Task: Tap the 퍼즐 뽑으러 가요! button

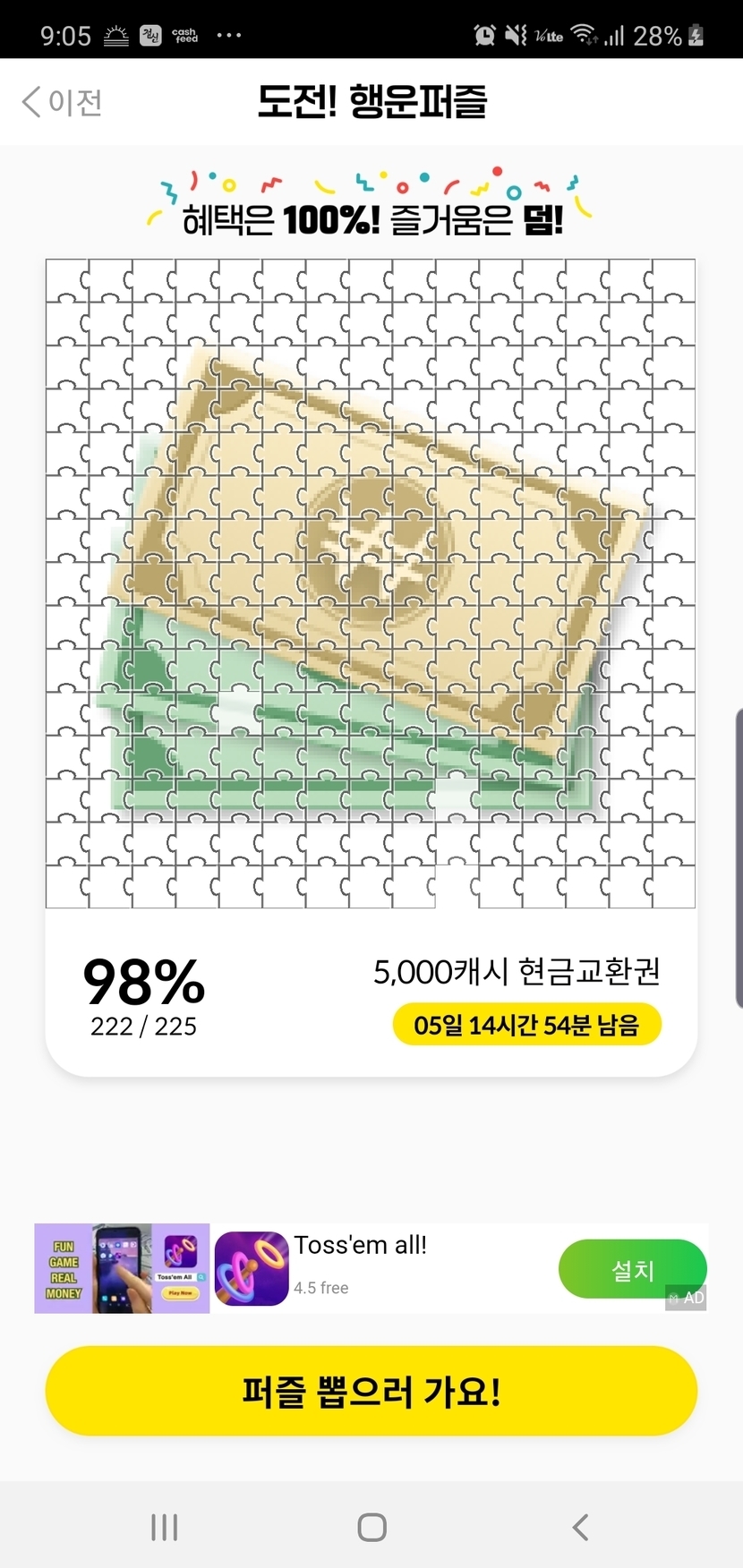Action: click(x=371, y=1391)
